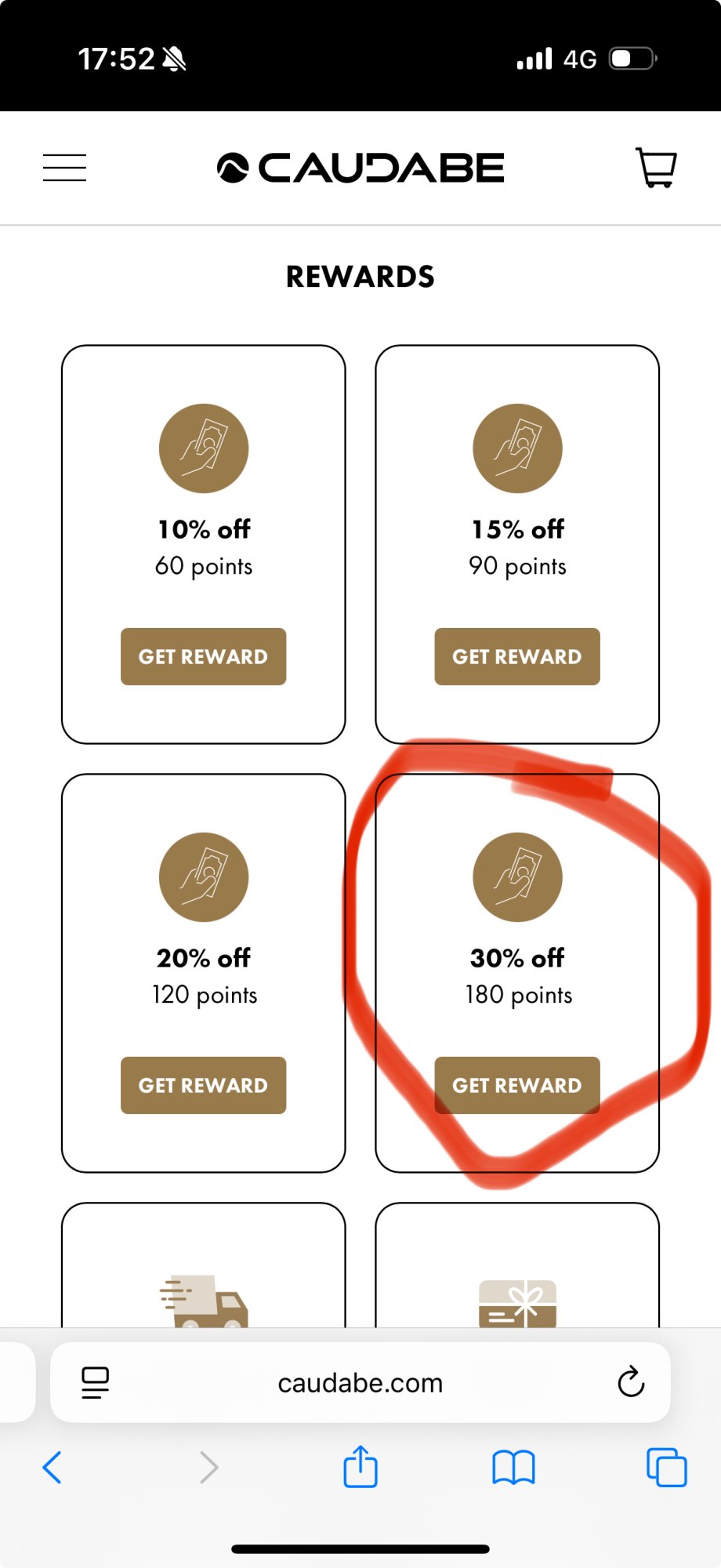Show all open tabs
The width and height of the screenshot is (721, 1568).
point(666,1468)
